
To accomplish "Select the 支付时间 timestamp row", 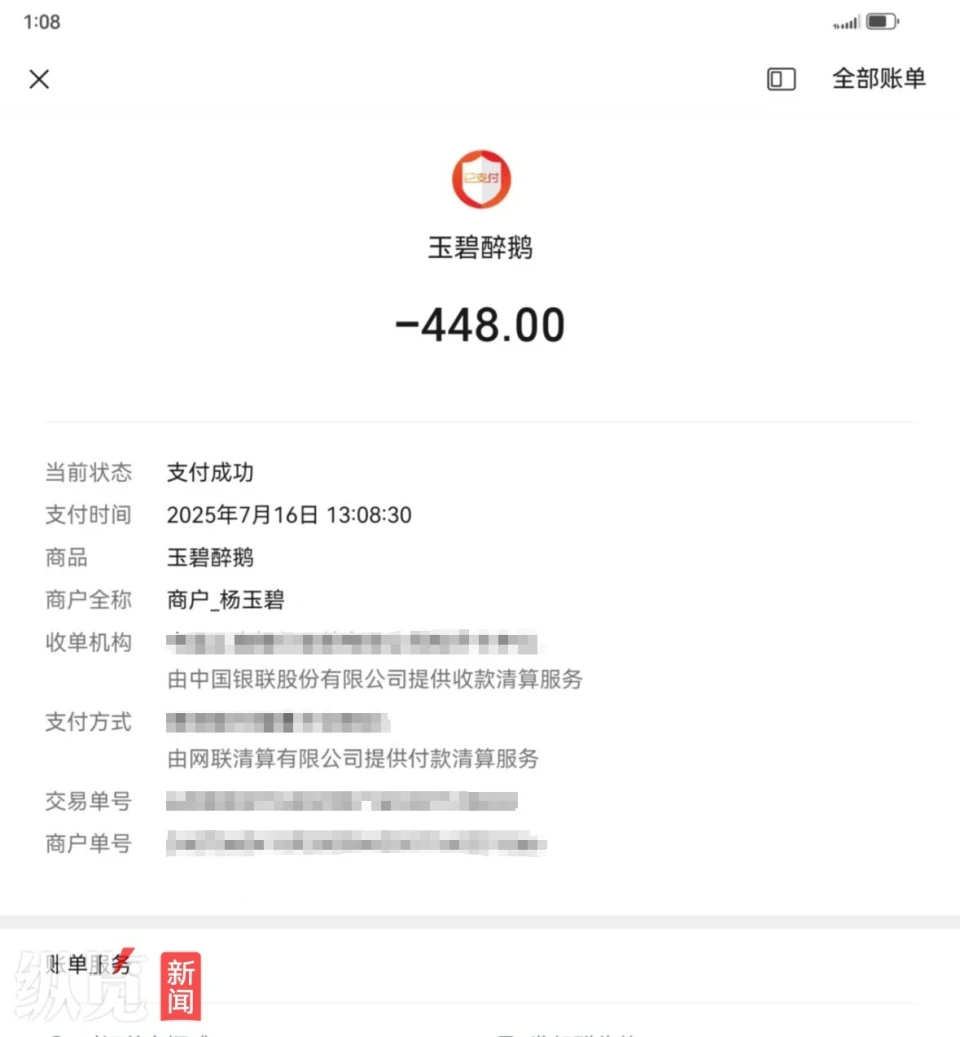I will click(x=289, y=515).
